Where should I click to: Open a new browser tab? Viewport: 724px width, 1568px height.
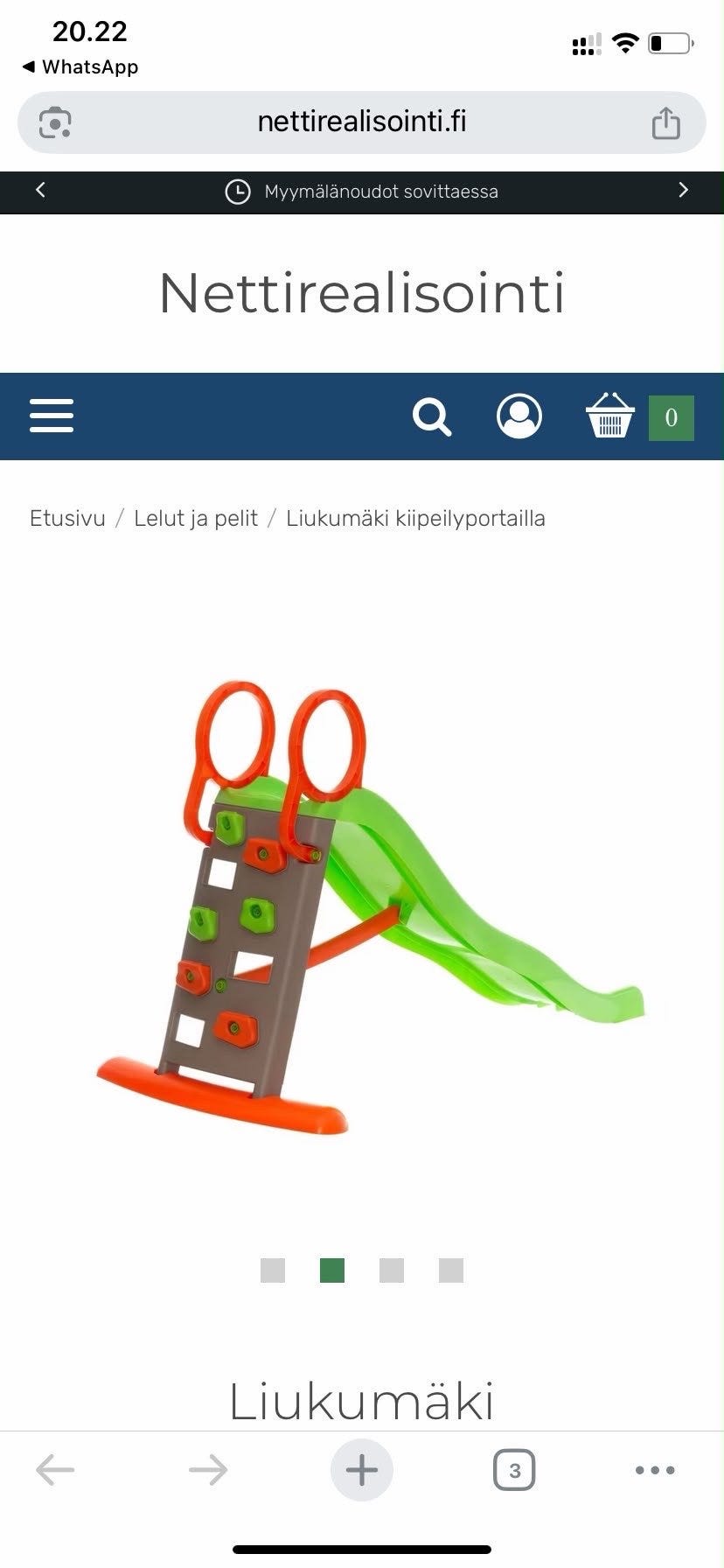click(x=362, y=1470)
